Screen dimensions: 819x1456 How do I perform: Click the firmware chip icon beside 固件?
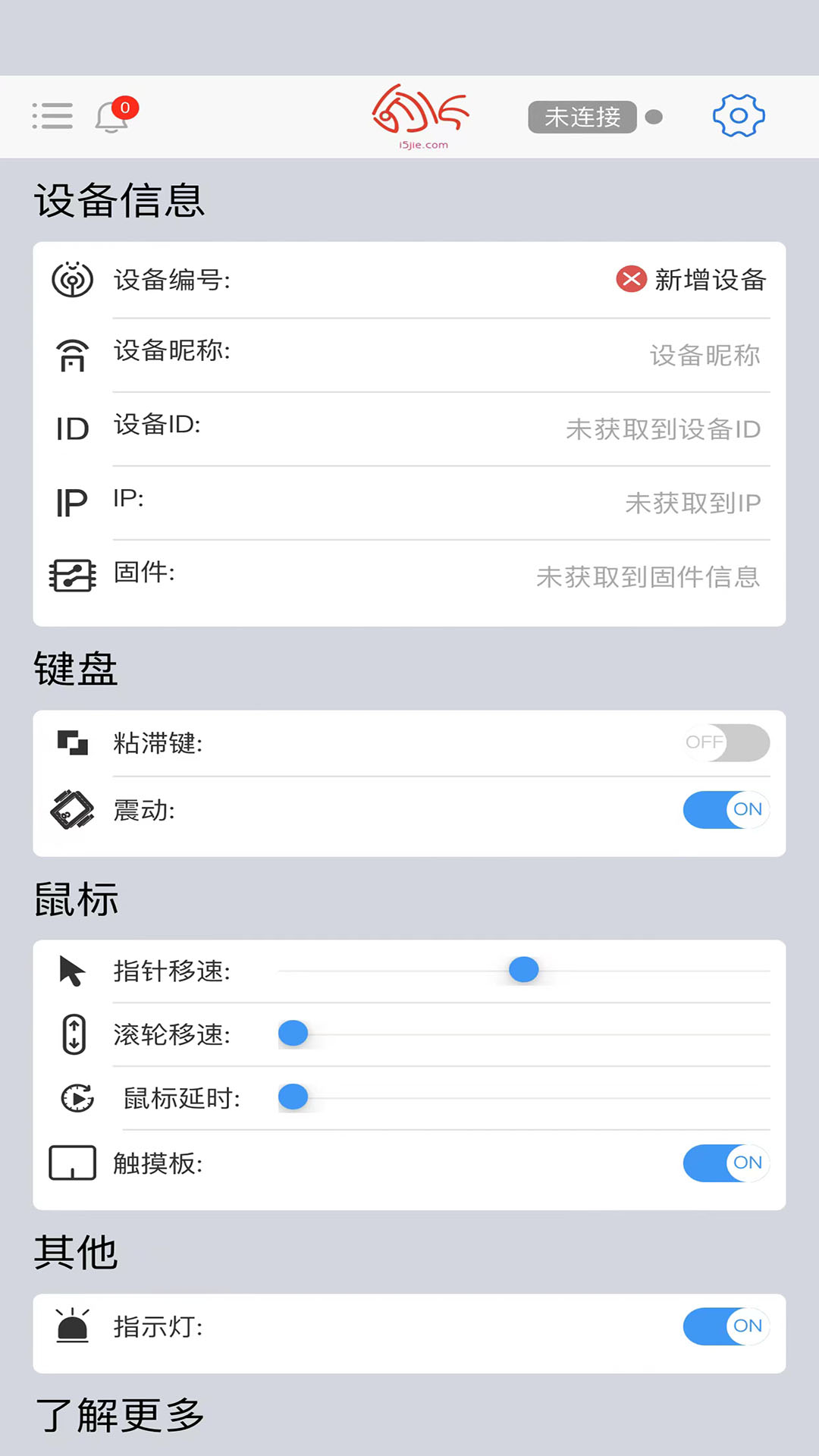click(72, 576)
